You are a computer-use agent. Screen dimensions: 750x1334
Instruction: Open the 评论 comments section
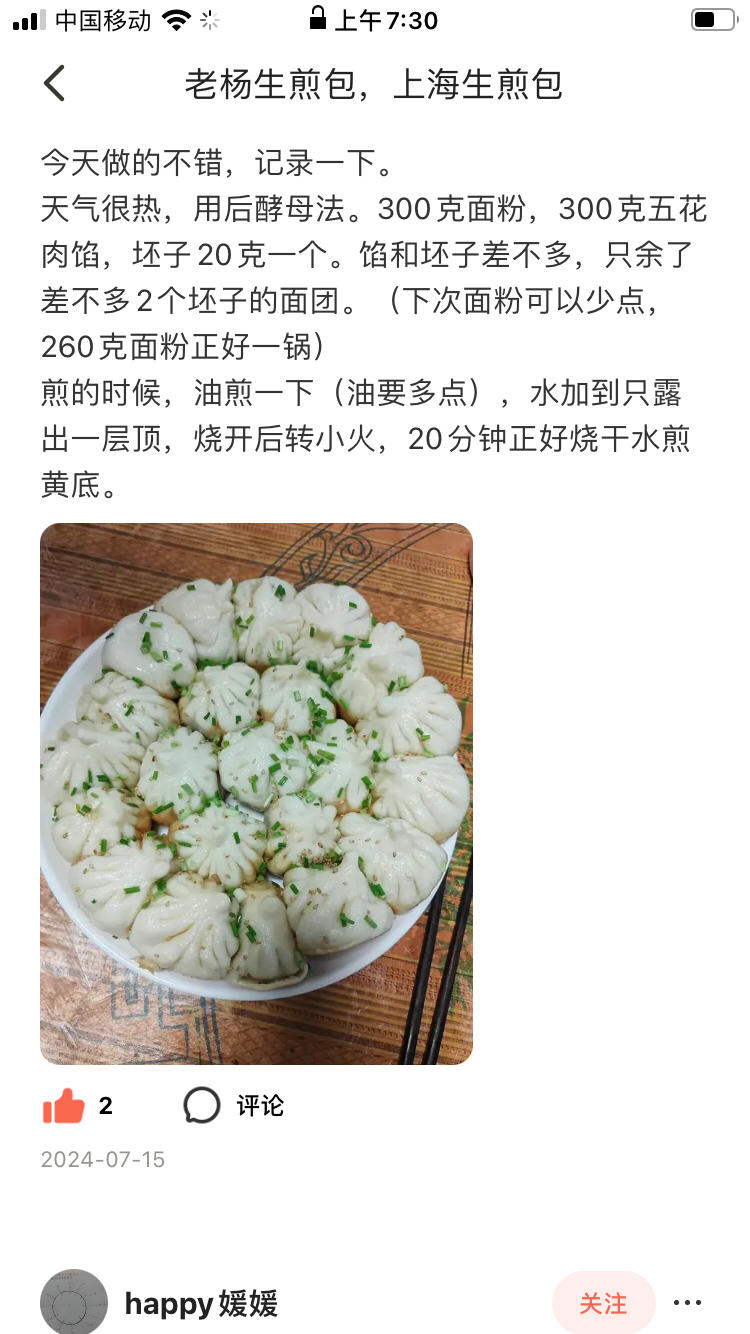click(234, 1106)
